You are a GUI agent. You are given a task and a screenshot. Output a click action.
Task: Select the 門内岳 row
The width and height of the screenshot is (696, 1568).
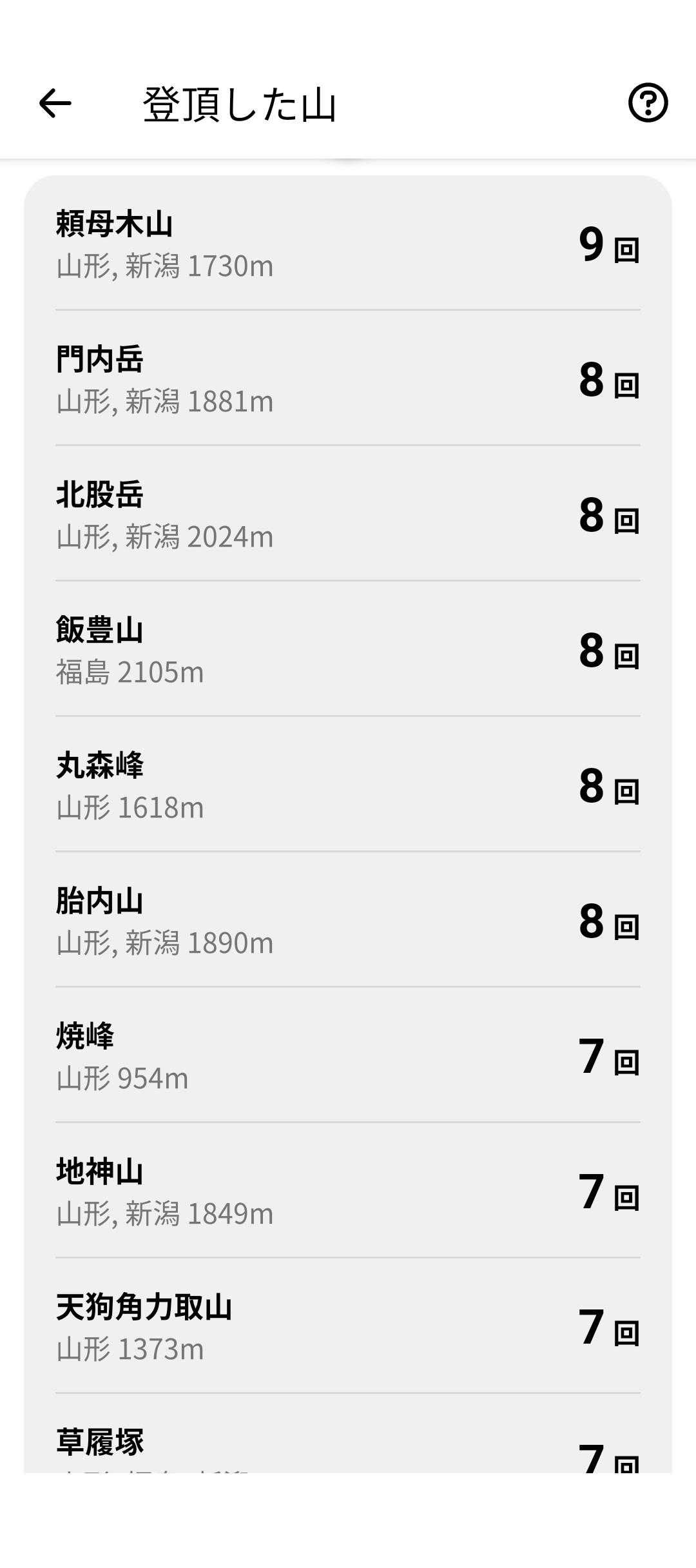click(348, 379)
